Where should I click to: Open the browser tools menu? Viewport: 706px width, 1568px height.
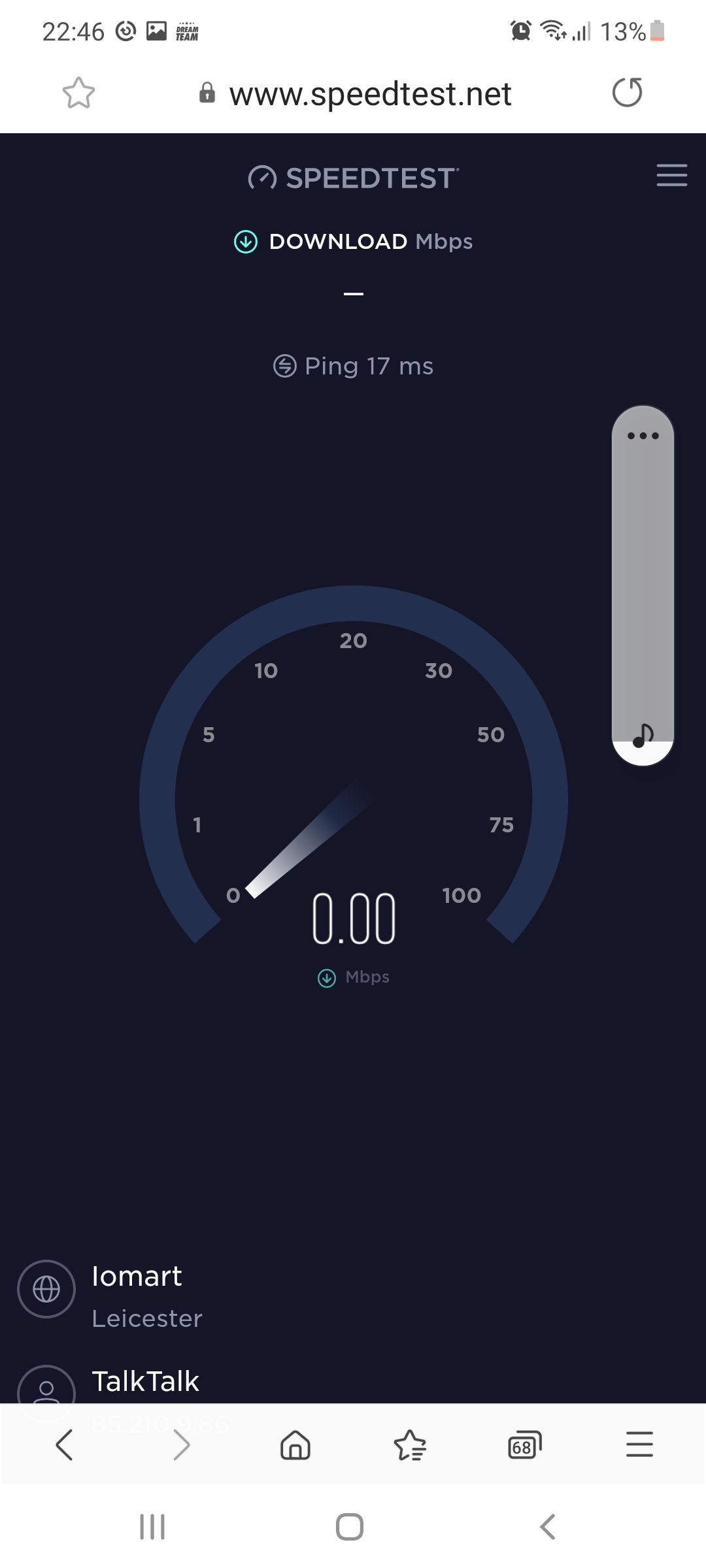coord(639,1445)
